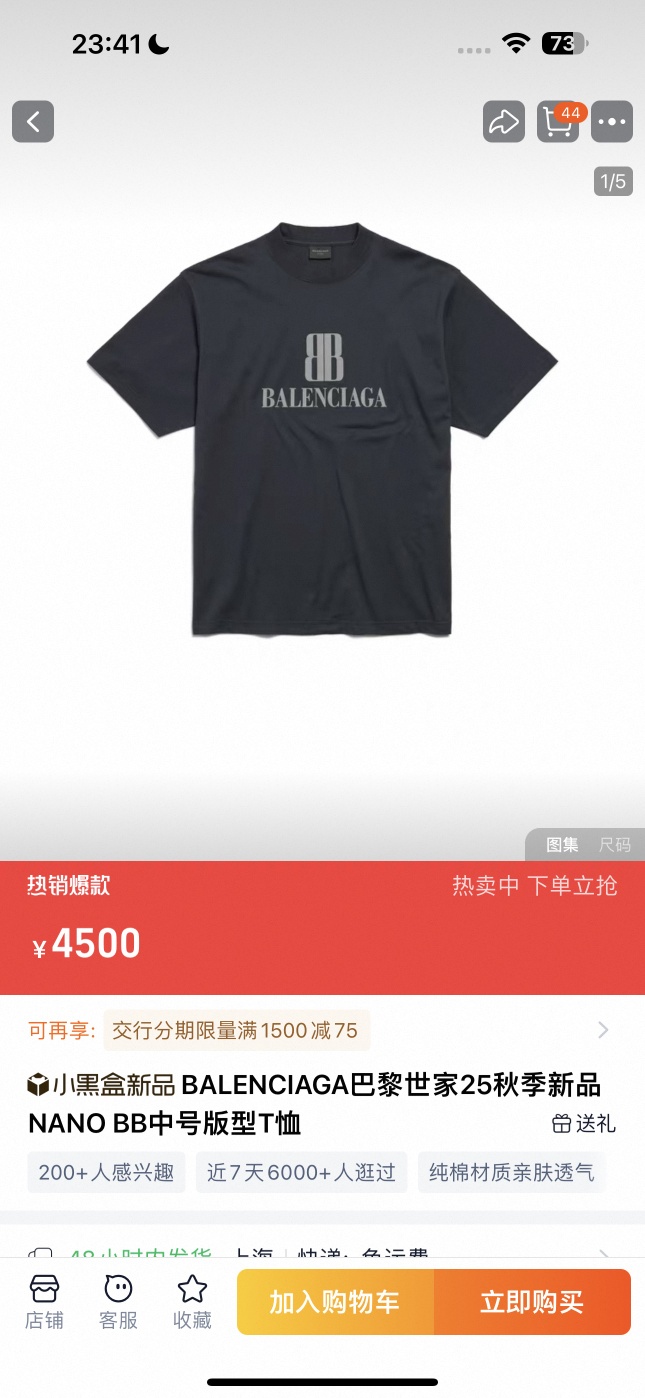Open the 店铺 store page

tap(44, 1302)
